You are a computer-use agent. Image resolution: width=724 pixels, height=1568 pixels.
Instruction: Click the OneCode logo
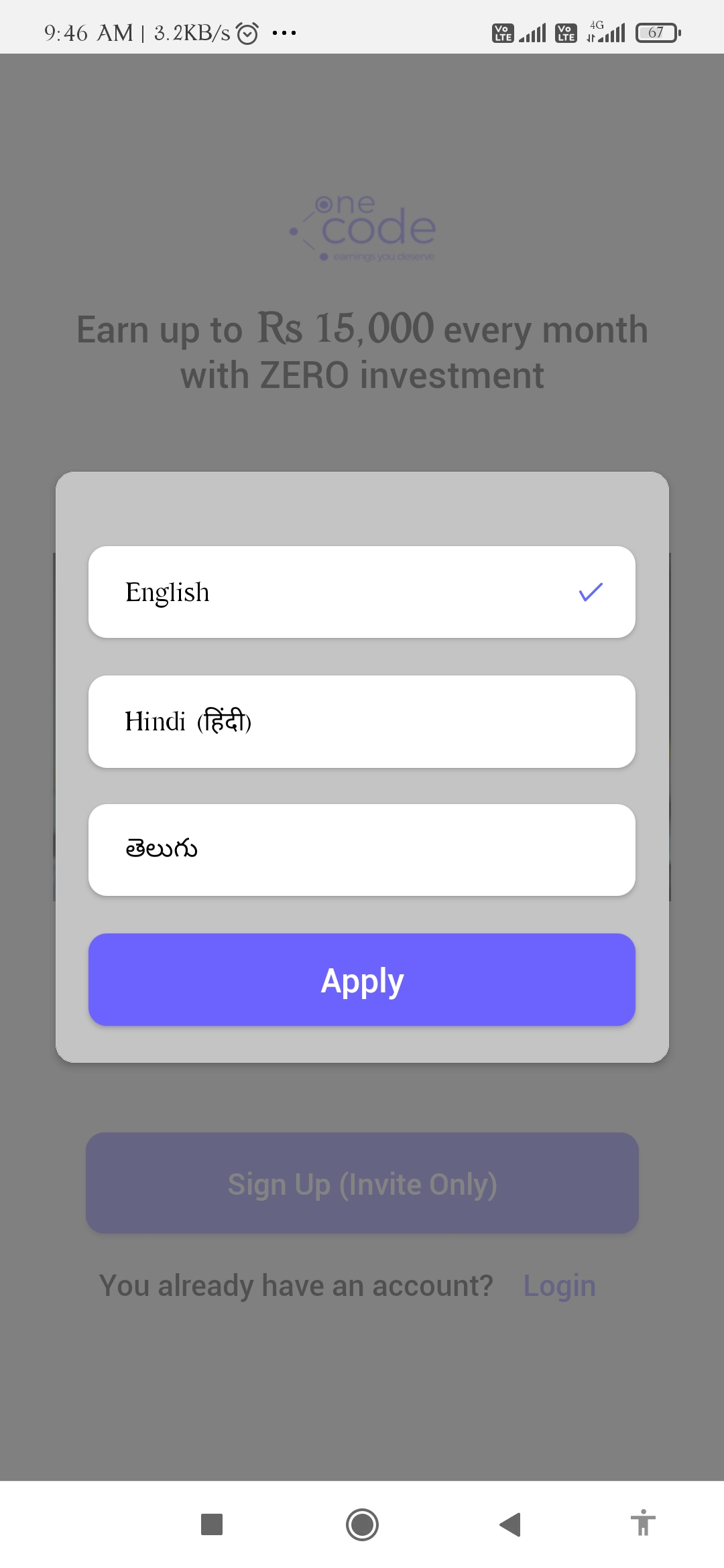(x=362, y=228)
